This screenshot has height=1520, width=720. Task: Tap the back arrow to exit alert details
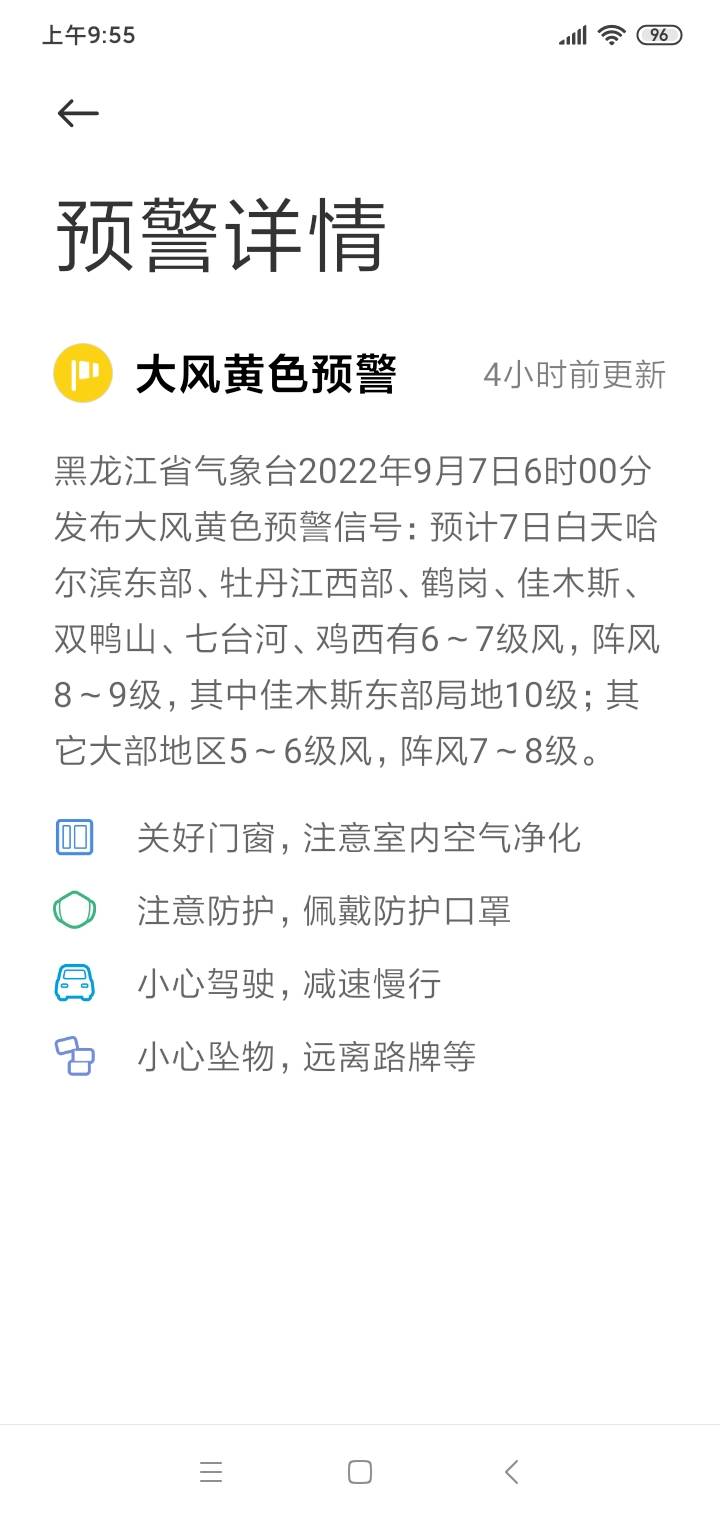coord(77,112)
